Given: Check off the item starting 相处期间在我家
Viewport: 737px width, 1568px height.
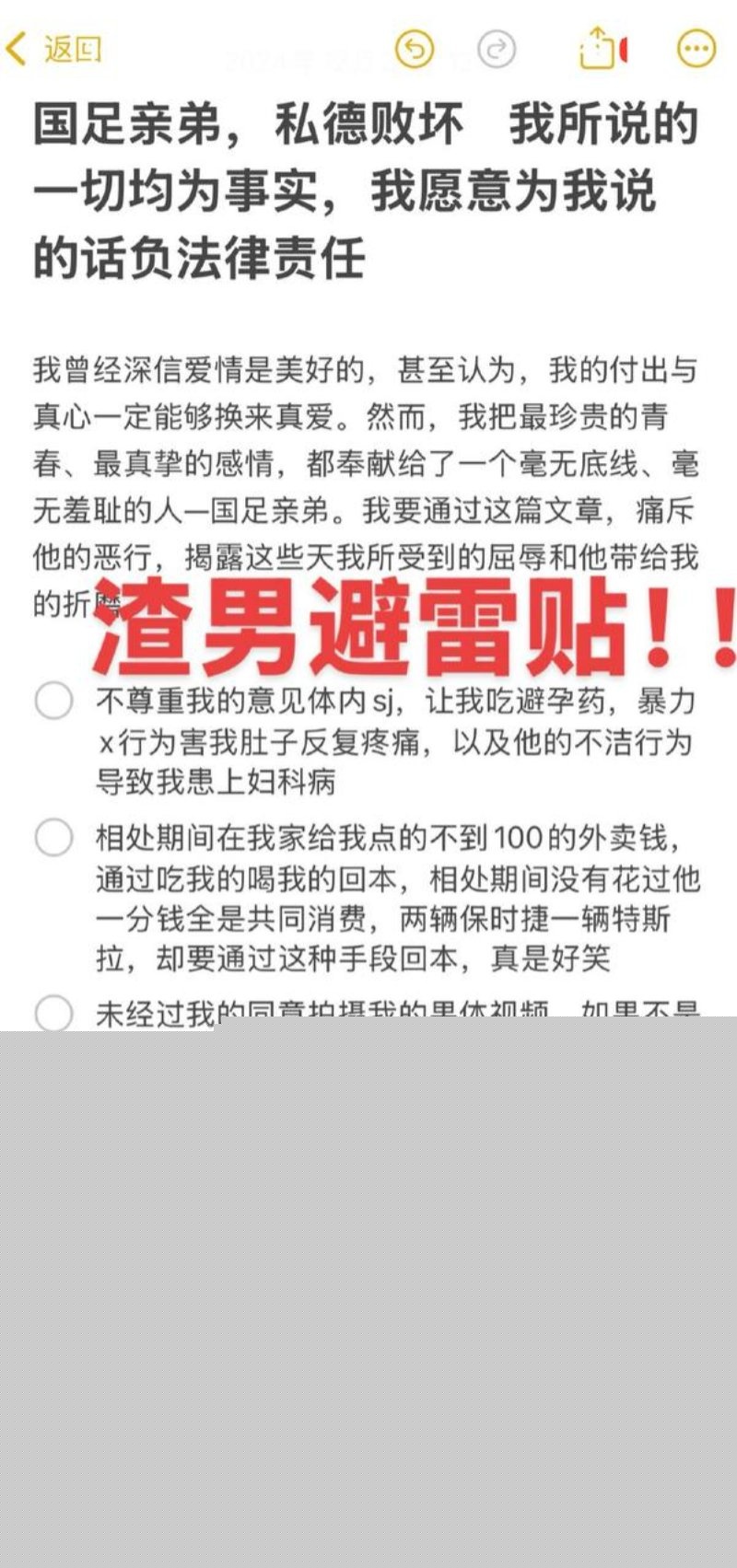Looking at the screenshot, I should [53, 838].
